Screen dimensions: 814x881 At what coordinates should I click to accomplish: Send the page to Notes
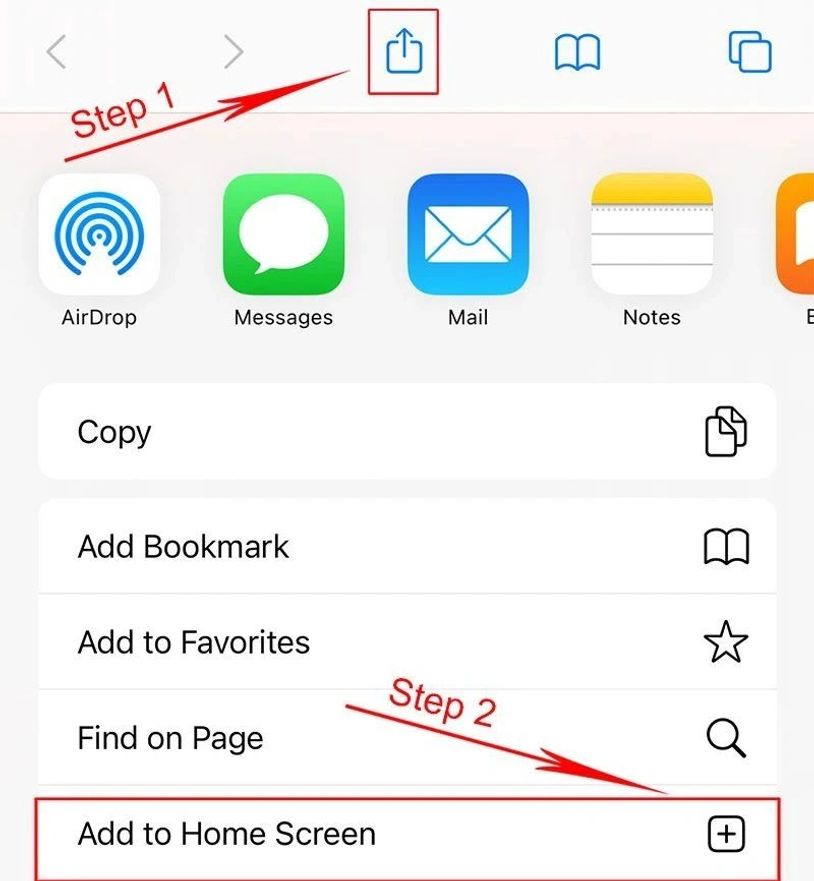[x=651, y=234]
